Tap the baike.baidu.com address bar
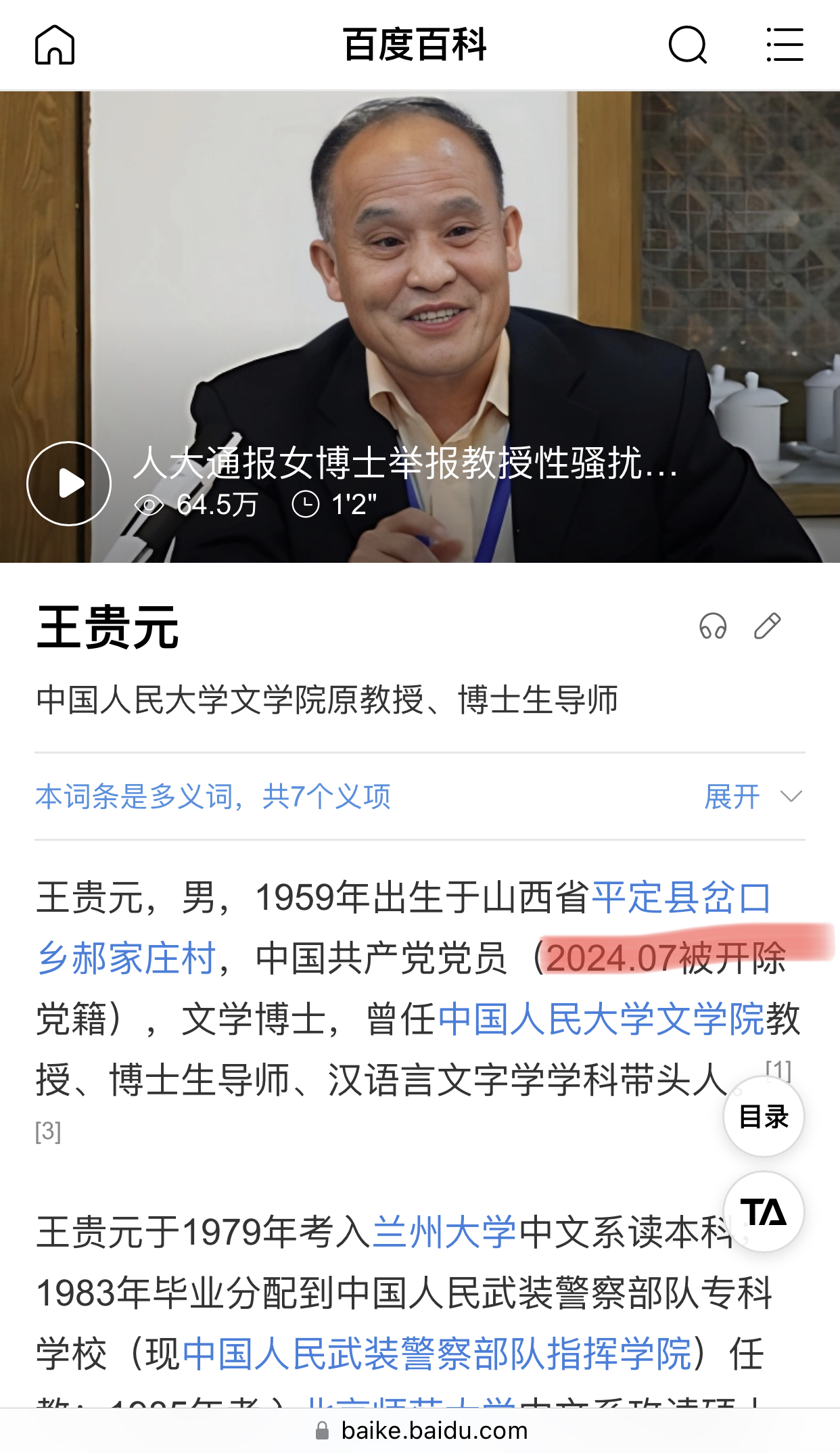The width and height of the screenshot is (840, 1453). pos(420,1431)
